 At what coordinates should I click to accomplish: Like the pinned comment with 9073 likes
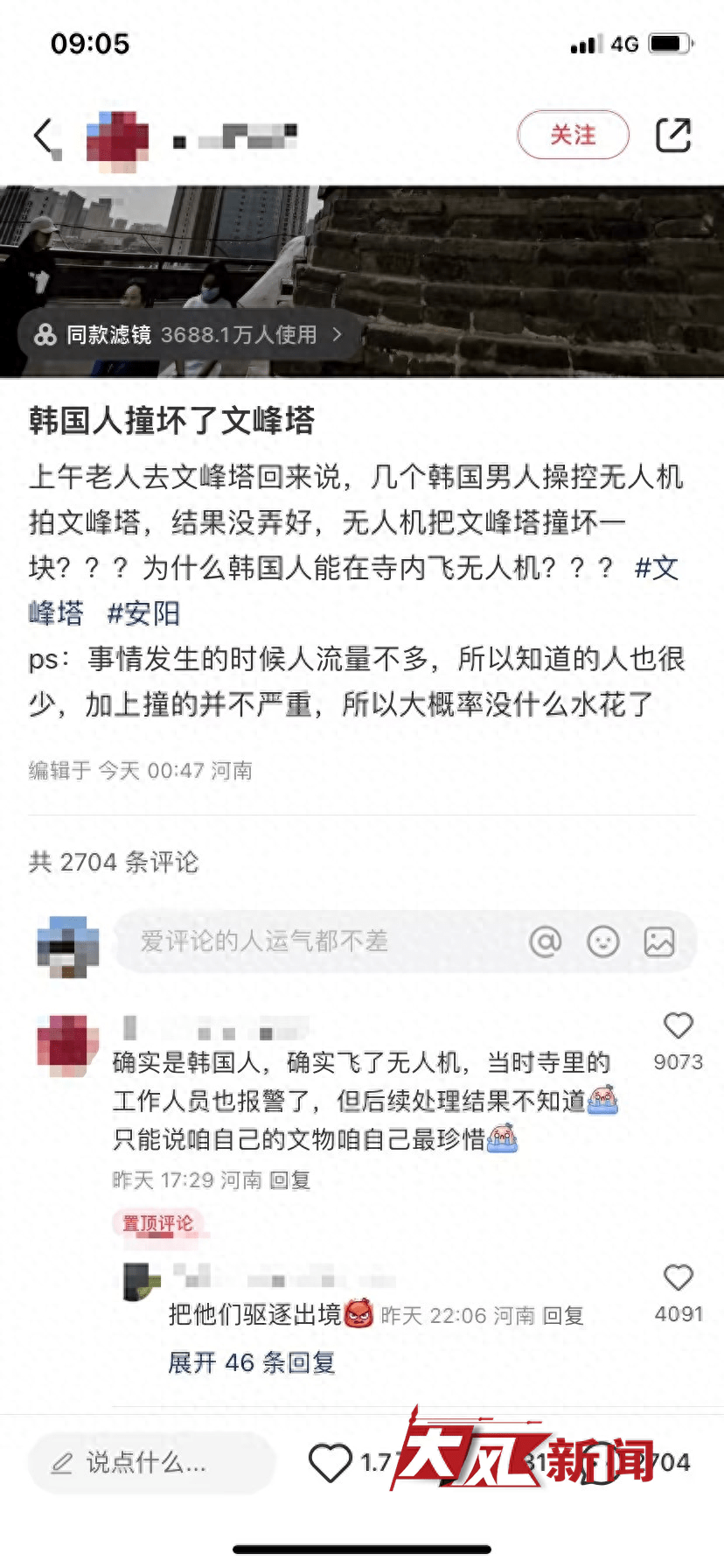tap(678, 1026)
